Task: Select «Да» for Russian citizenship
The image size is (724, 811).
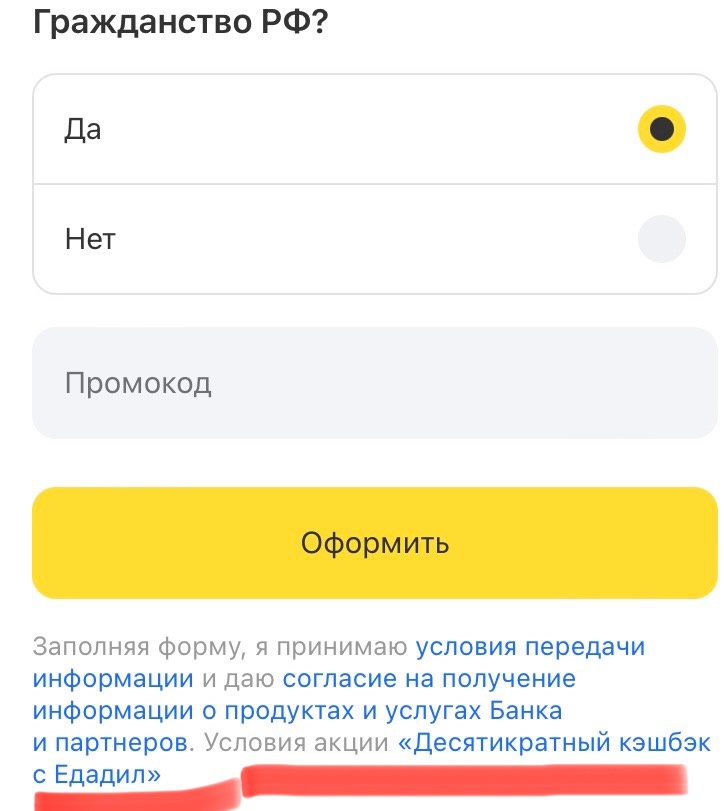Action: [661, 130]
